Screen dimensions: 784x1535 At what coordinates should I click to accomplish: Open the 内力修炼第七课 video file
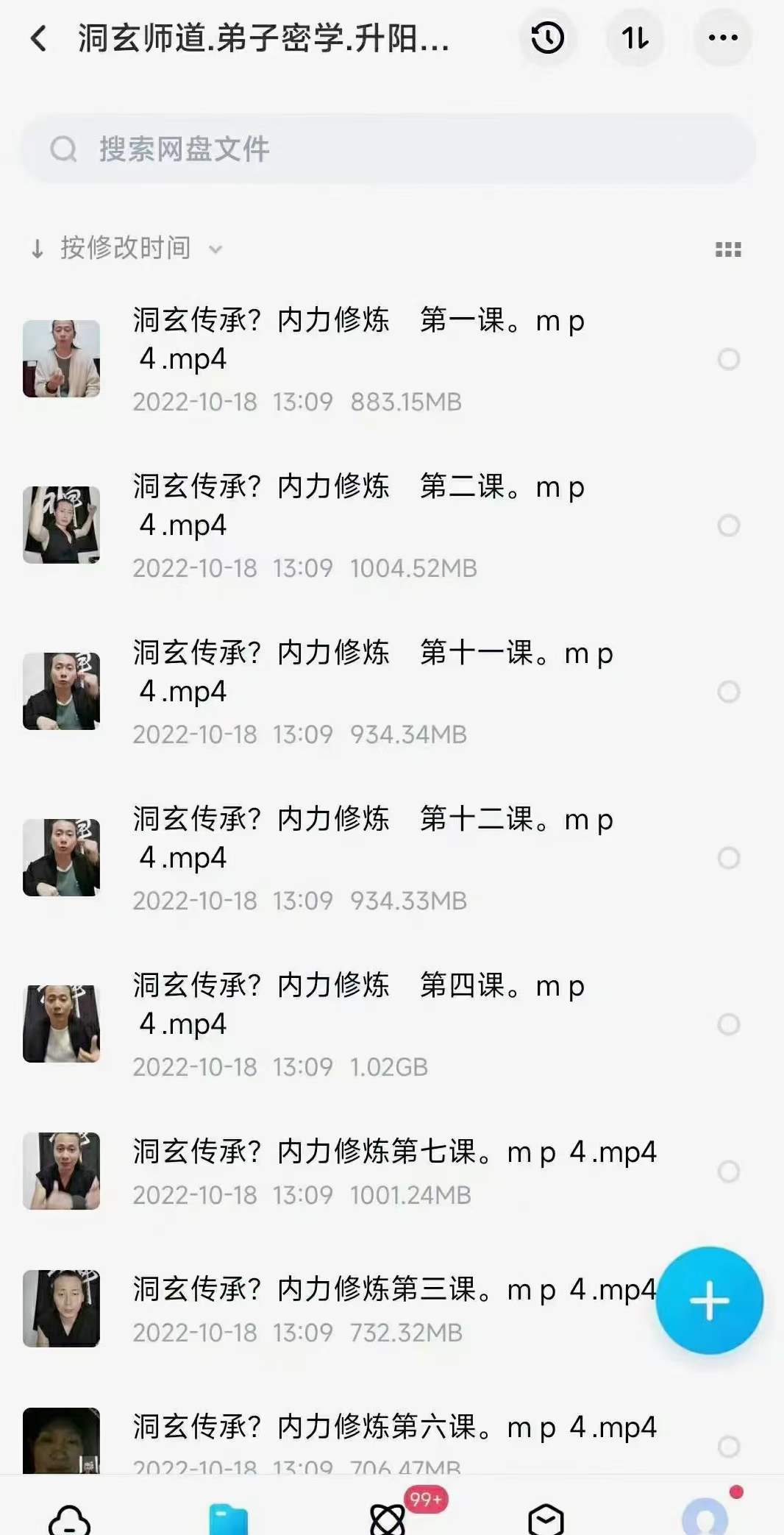[394, 1153]
